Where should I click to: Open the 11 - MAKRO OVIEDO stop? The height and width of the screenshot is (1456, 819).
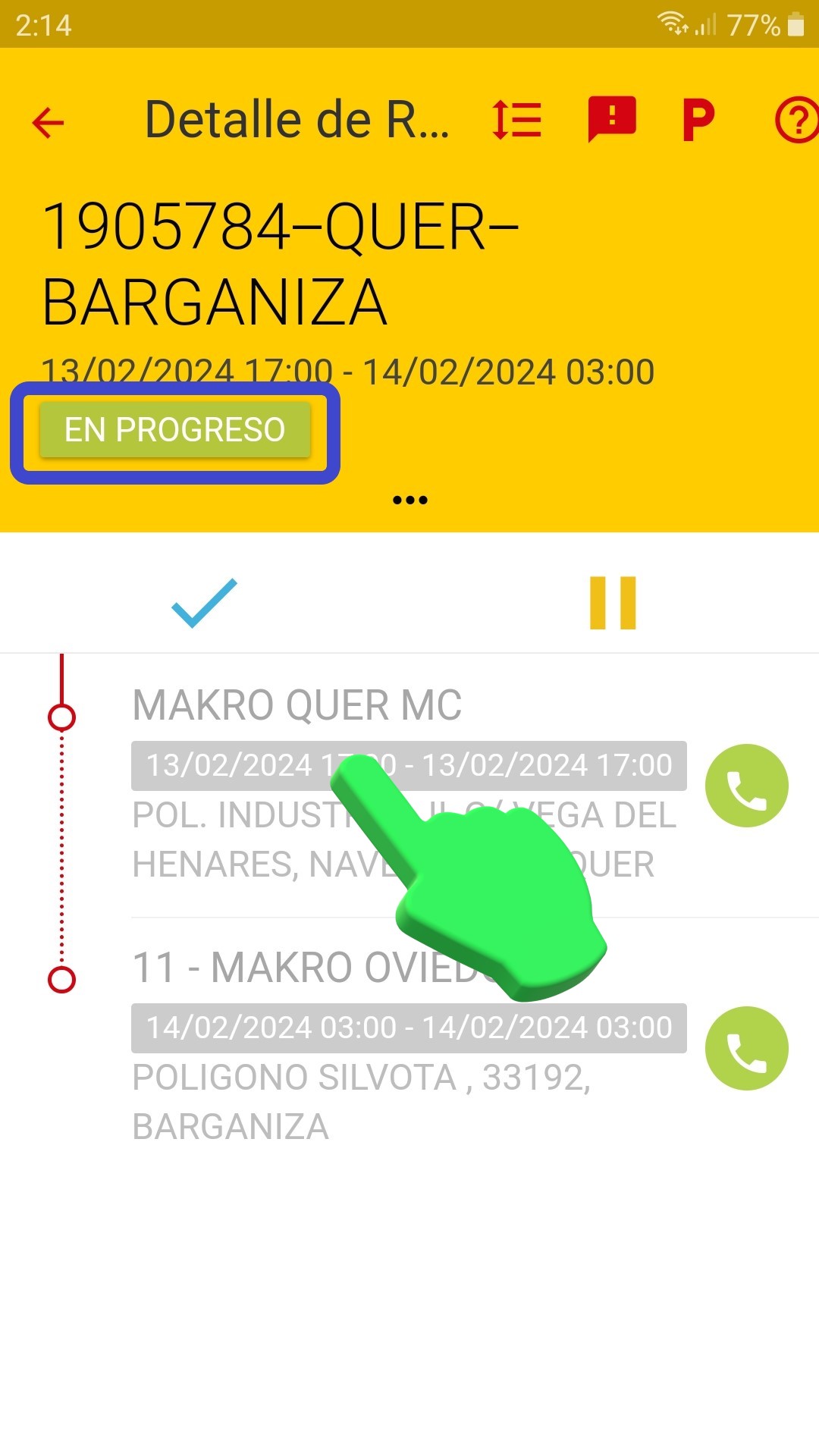[303, 968]
